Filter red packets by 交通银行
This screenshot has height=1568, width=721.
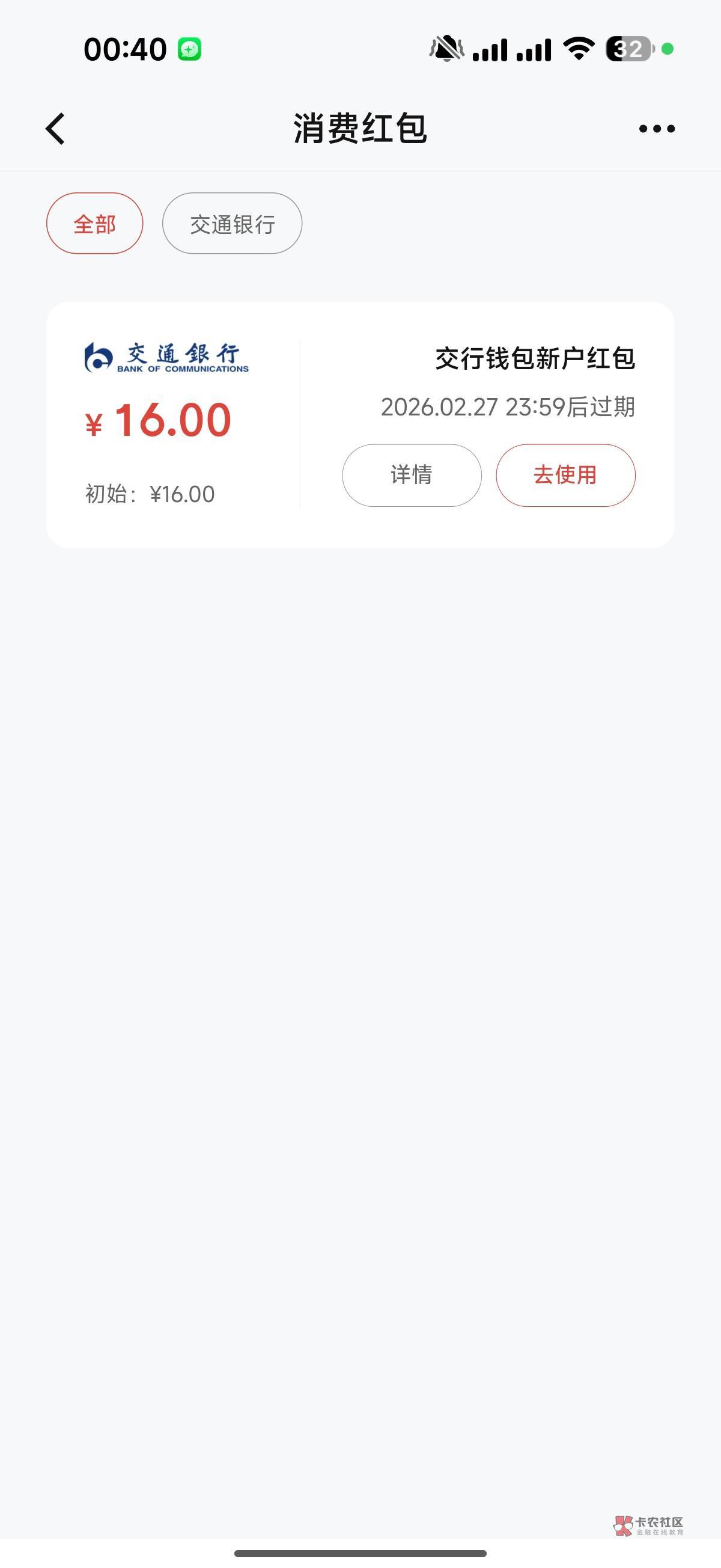click(232, 224)
